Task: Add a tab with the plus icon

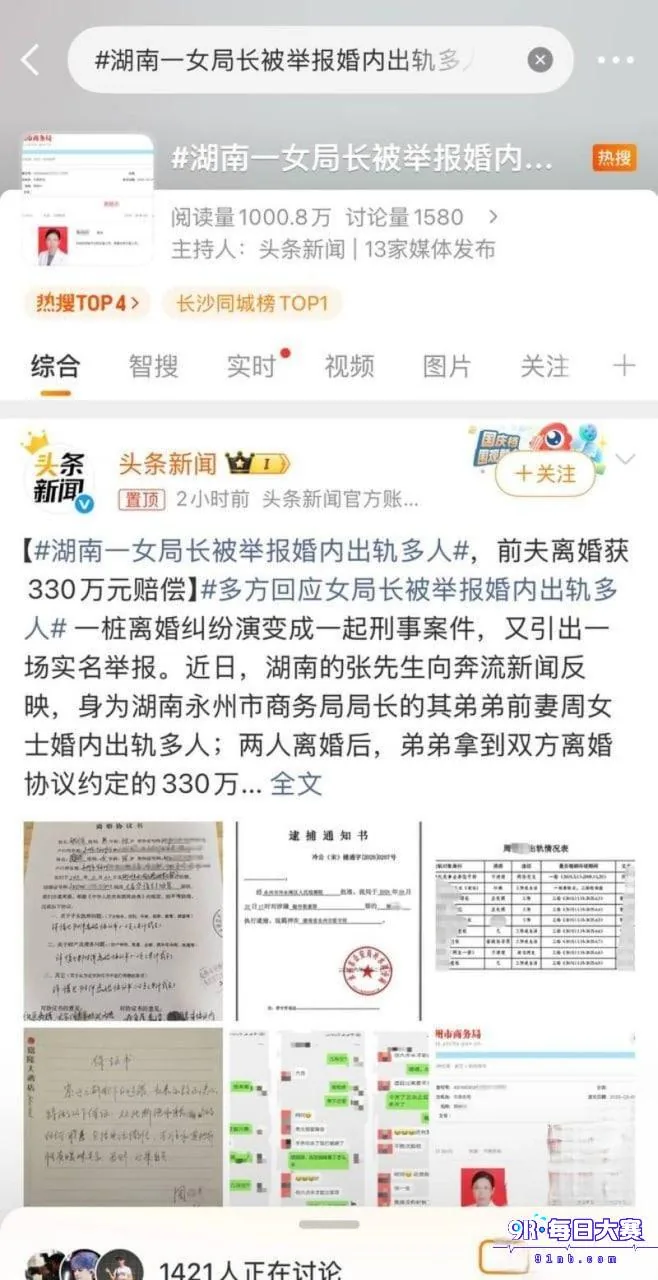Action: click(624, 366)
